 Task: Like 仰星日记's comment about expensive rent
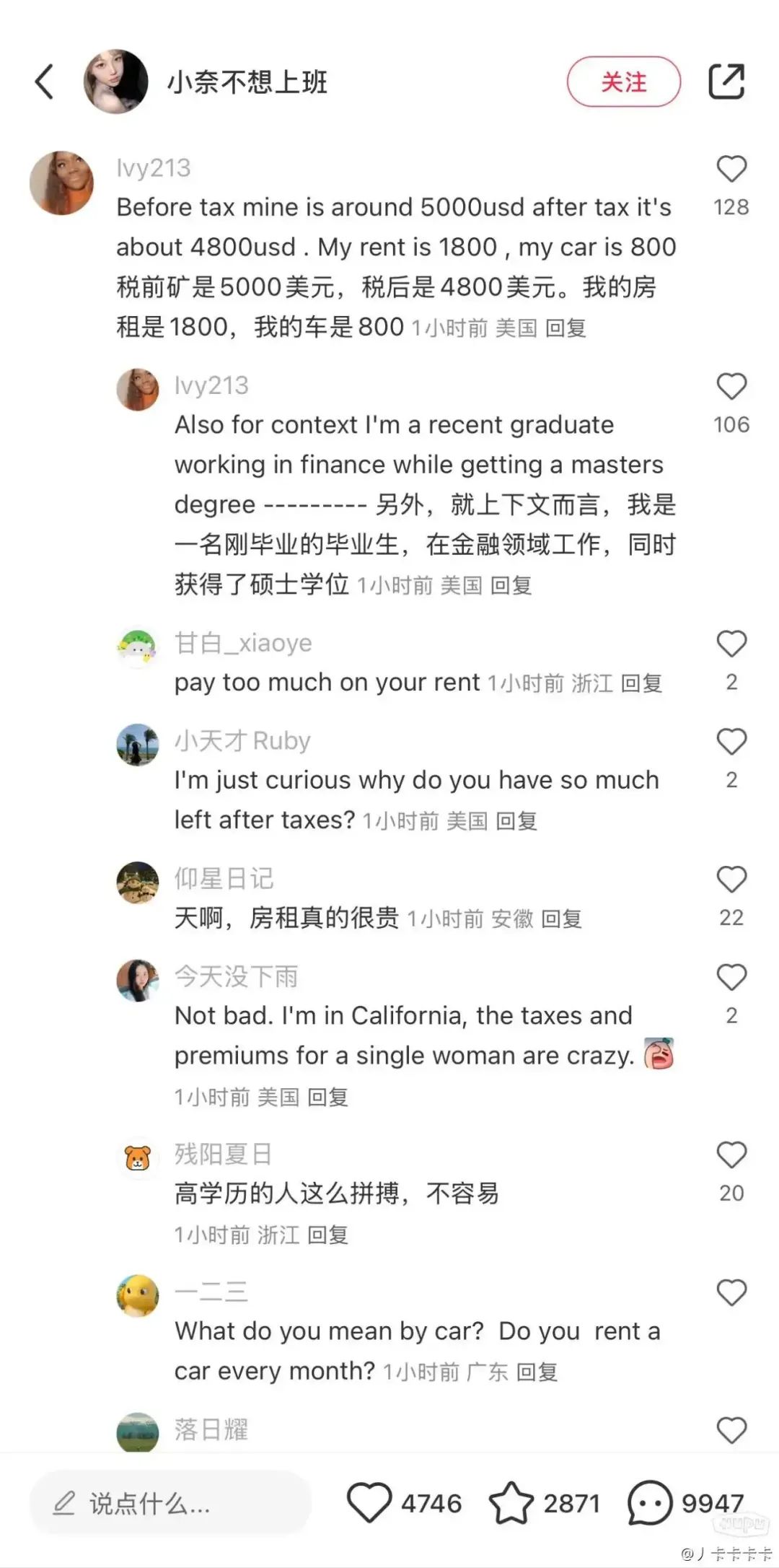click(x=731, y=880)
